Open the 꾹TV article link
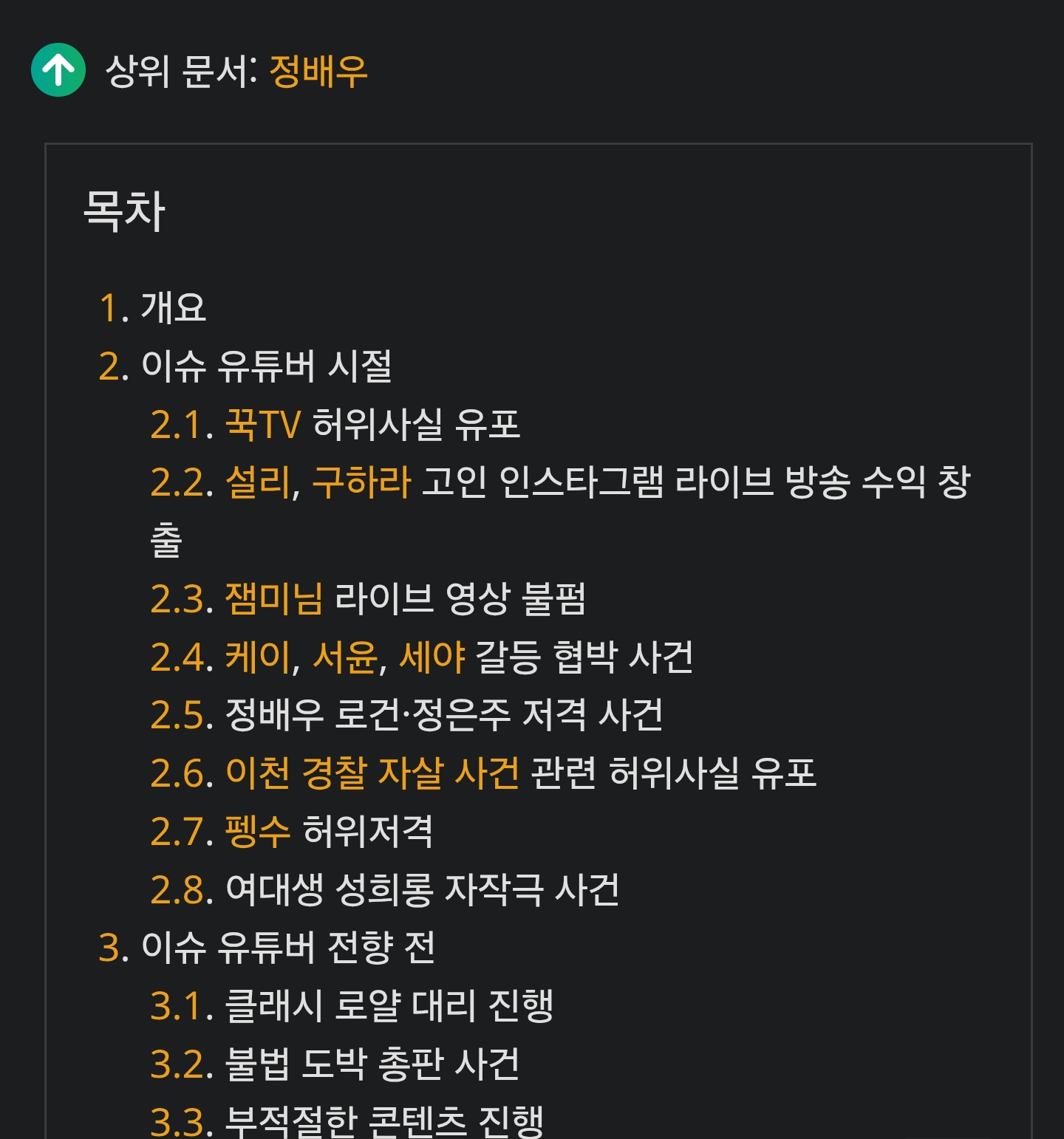The height and width of the screenshot is (1139, 1064). point(262,425)
